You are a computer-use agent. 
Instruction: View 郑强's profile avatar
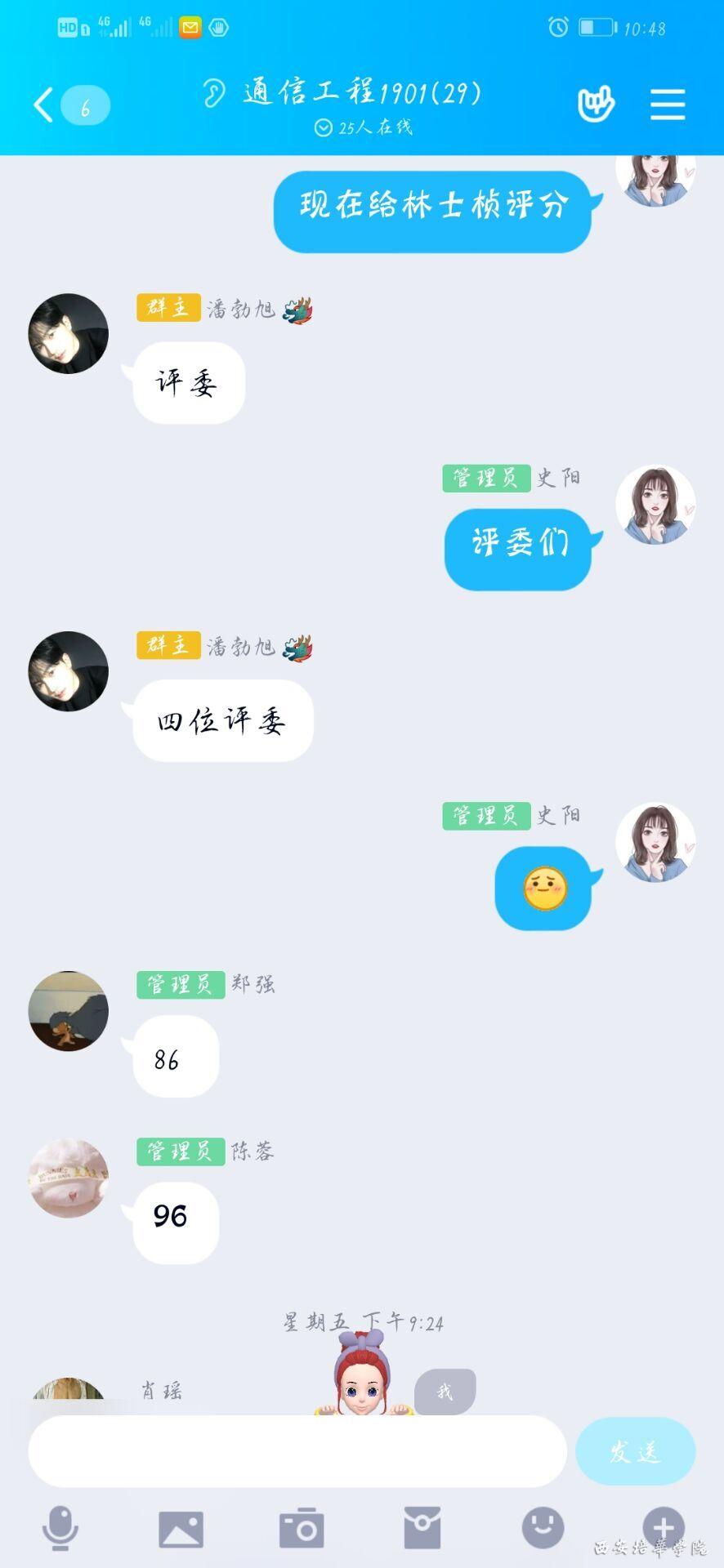click(69, 1011)
